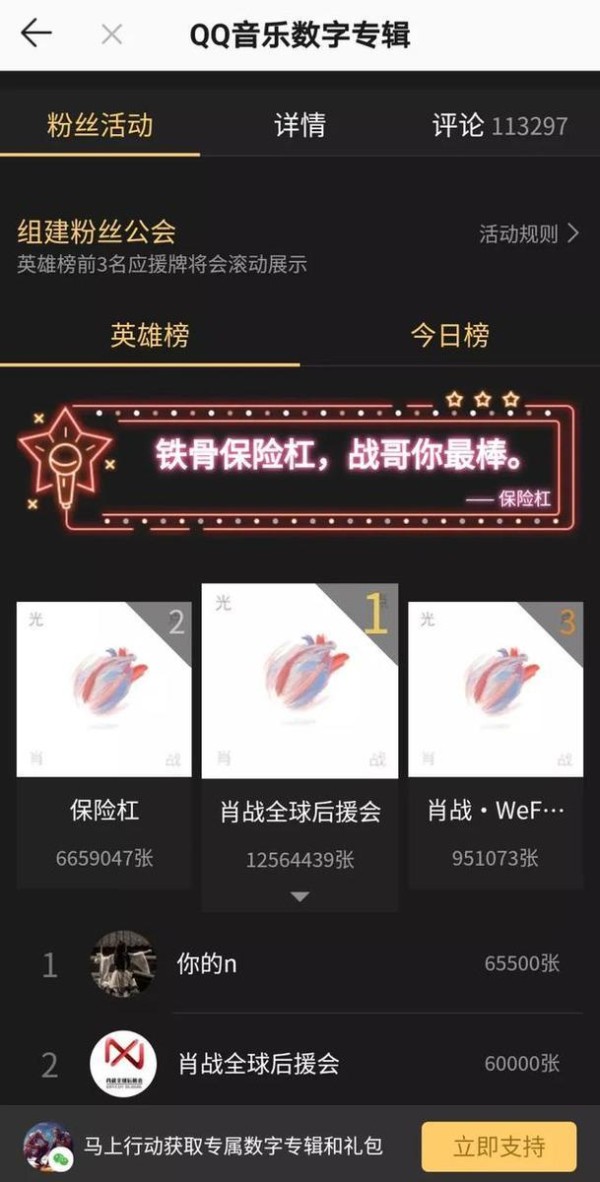Screen dimensions: 600x1182
Task: Tap the 立即支持 button
Action: [x=499, y=1146]
